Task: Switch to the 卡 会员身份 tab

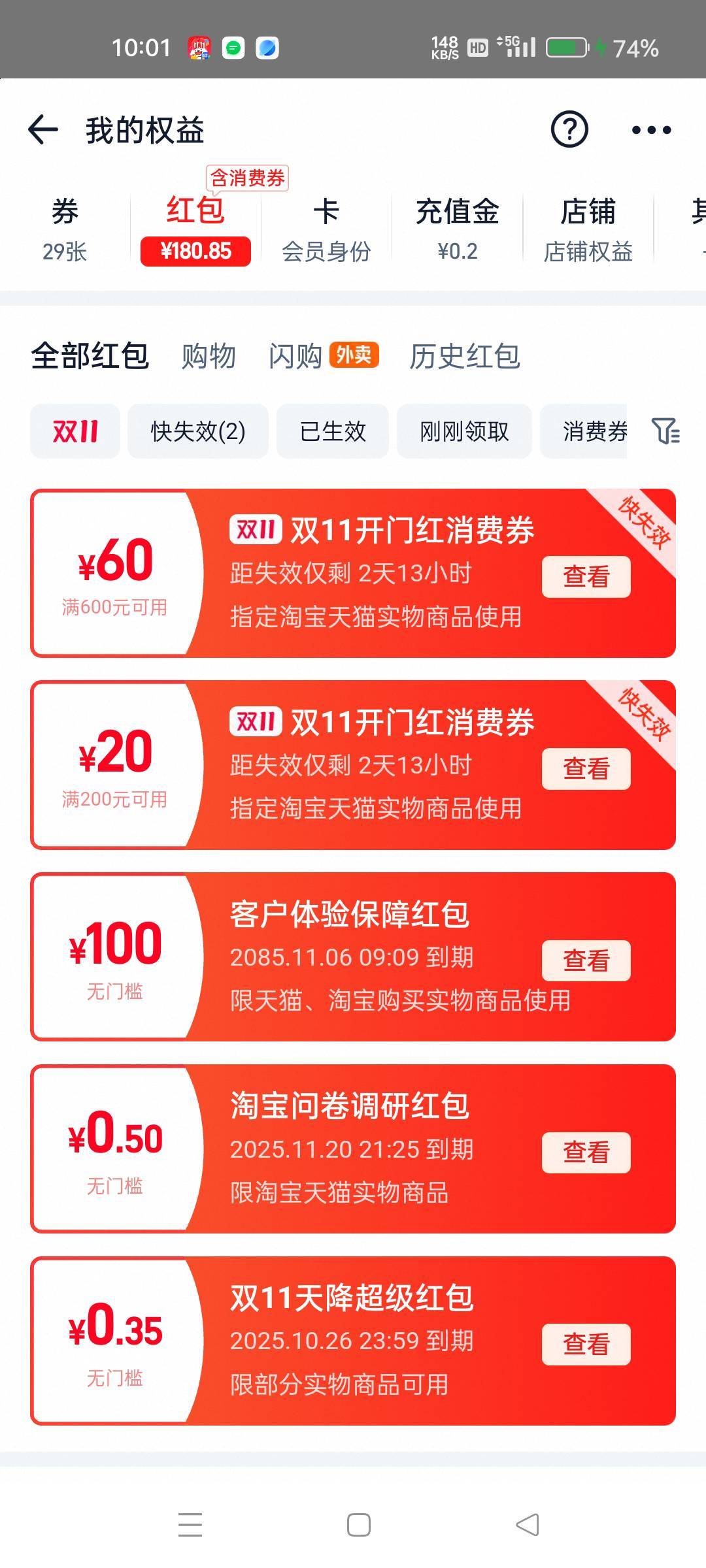Action: [x=326, y=229]
